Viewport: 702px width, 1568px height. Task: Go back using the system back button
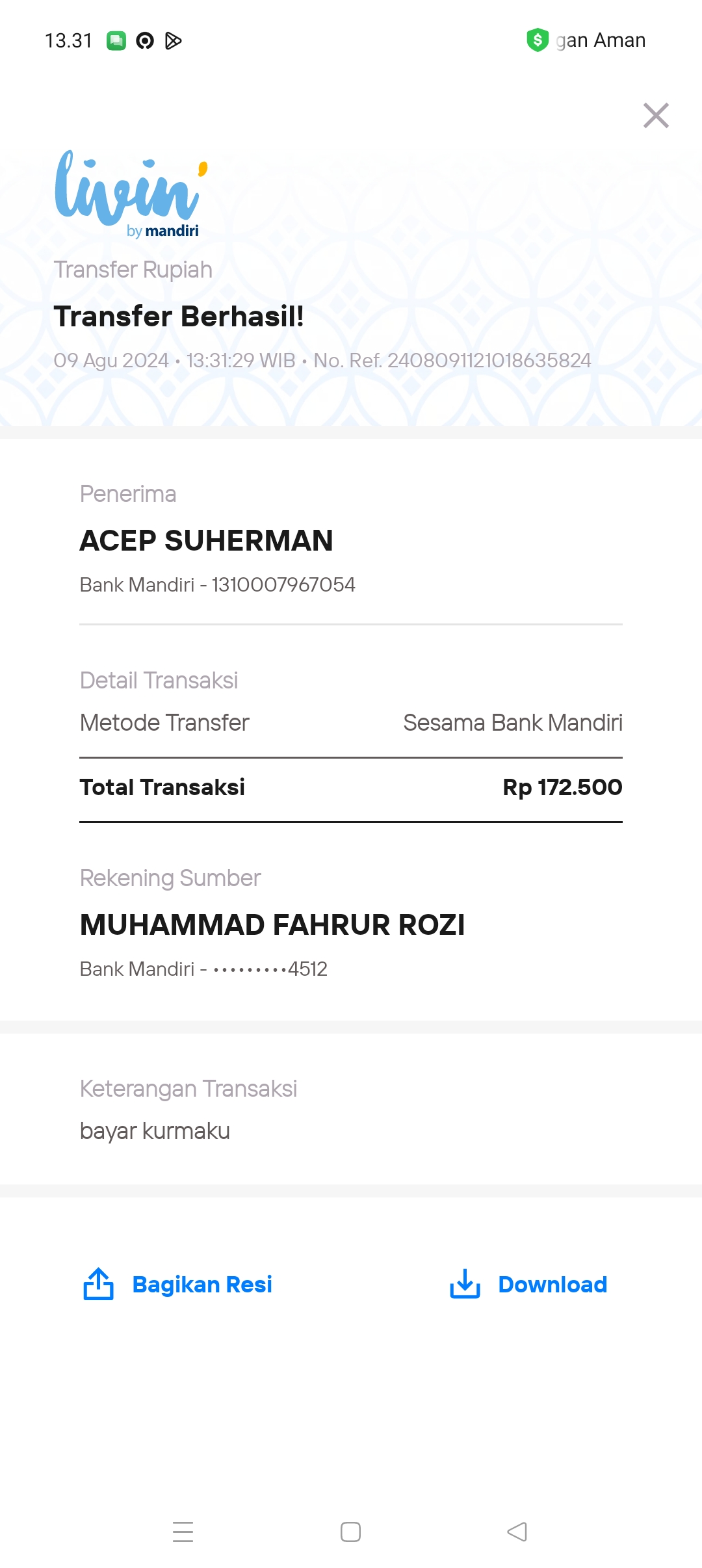point(517,1532)
